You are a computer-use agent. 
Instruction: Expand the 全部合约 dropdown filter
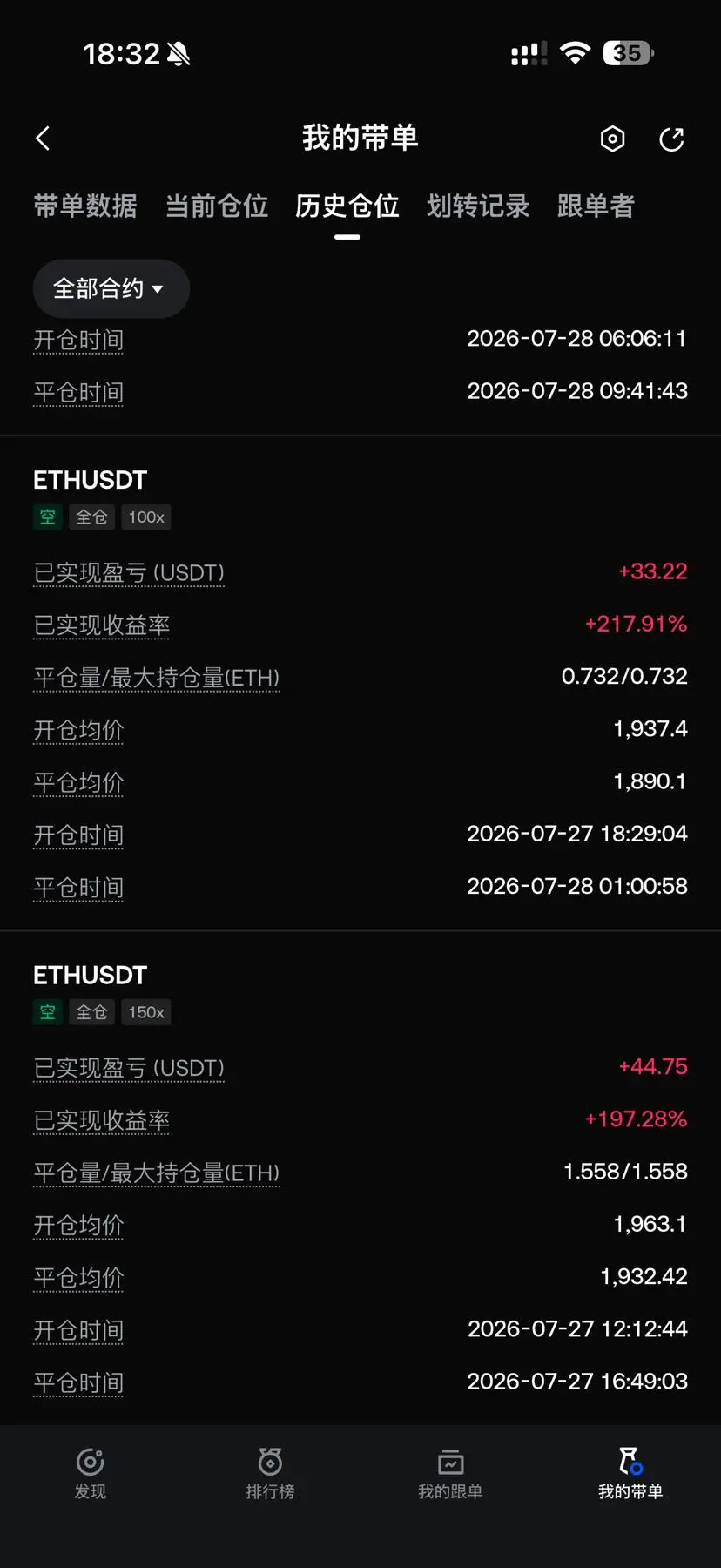[x=111, y=288]
